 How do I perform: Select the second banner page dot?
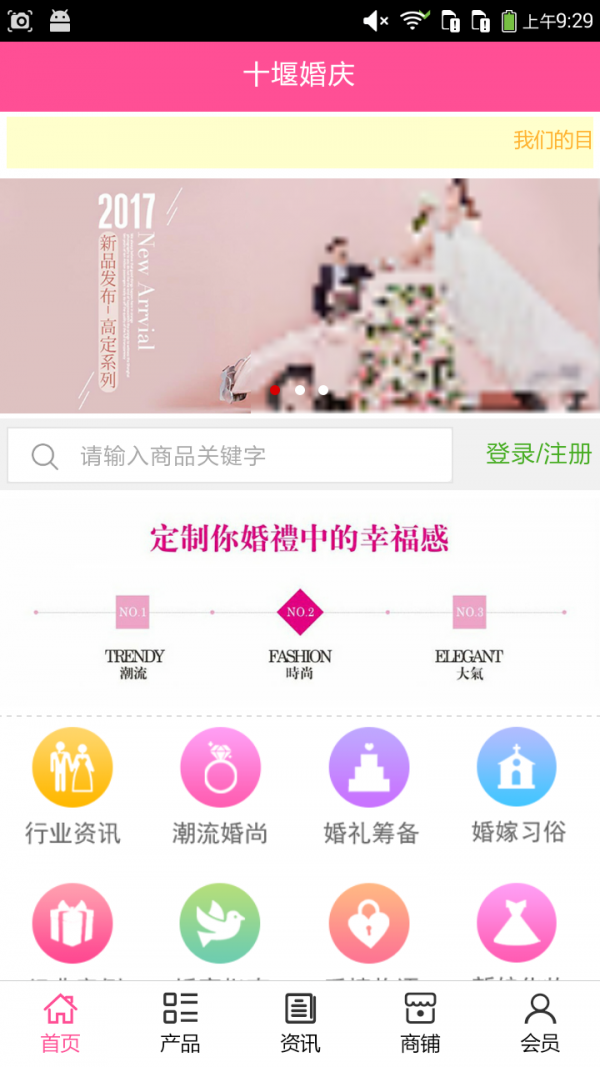299,390
